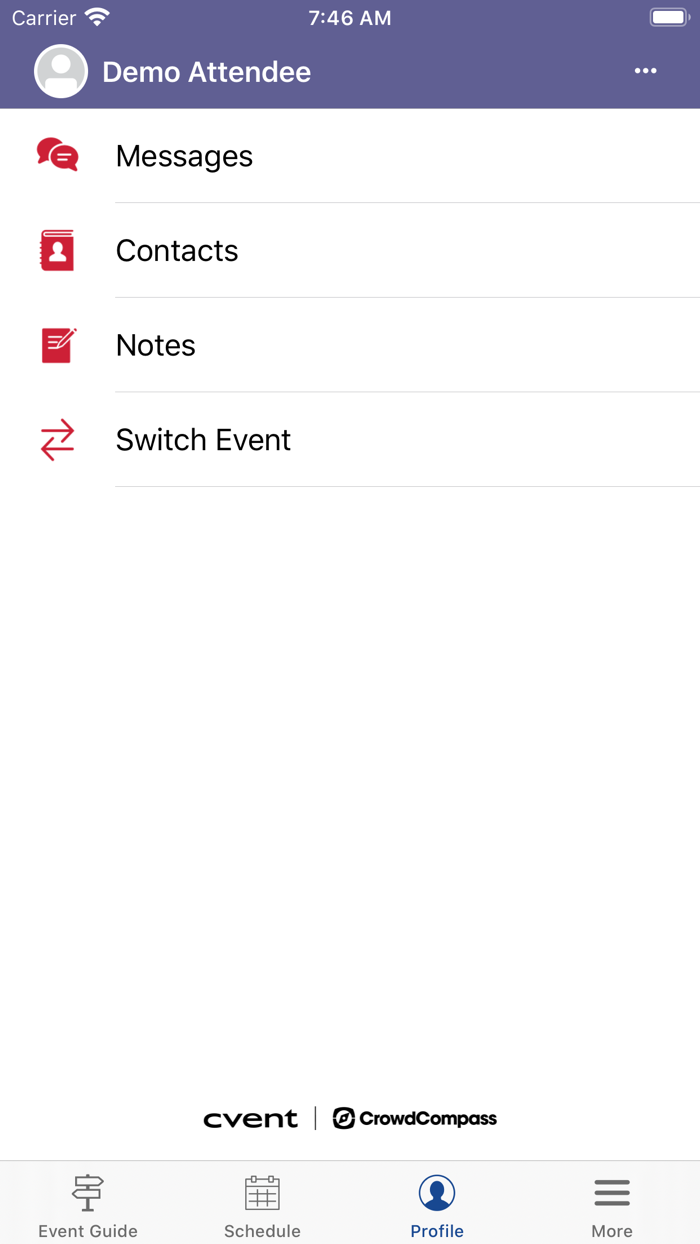The image size is (700, 1244).
Task: Open the three-dot overflow menu
Action: (646, 71)
